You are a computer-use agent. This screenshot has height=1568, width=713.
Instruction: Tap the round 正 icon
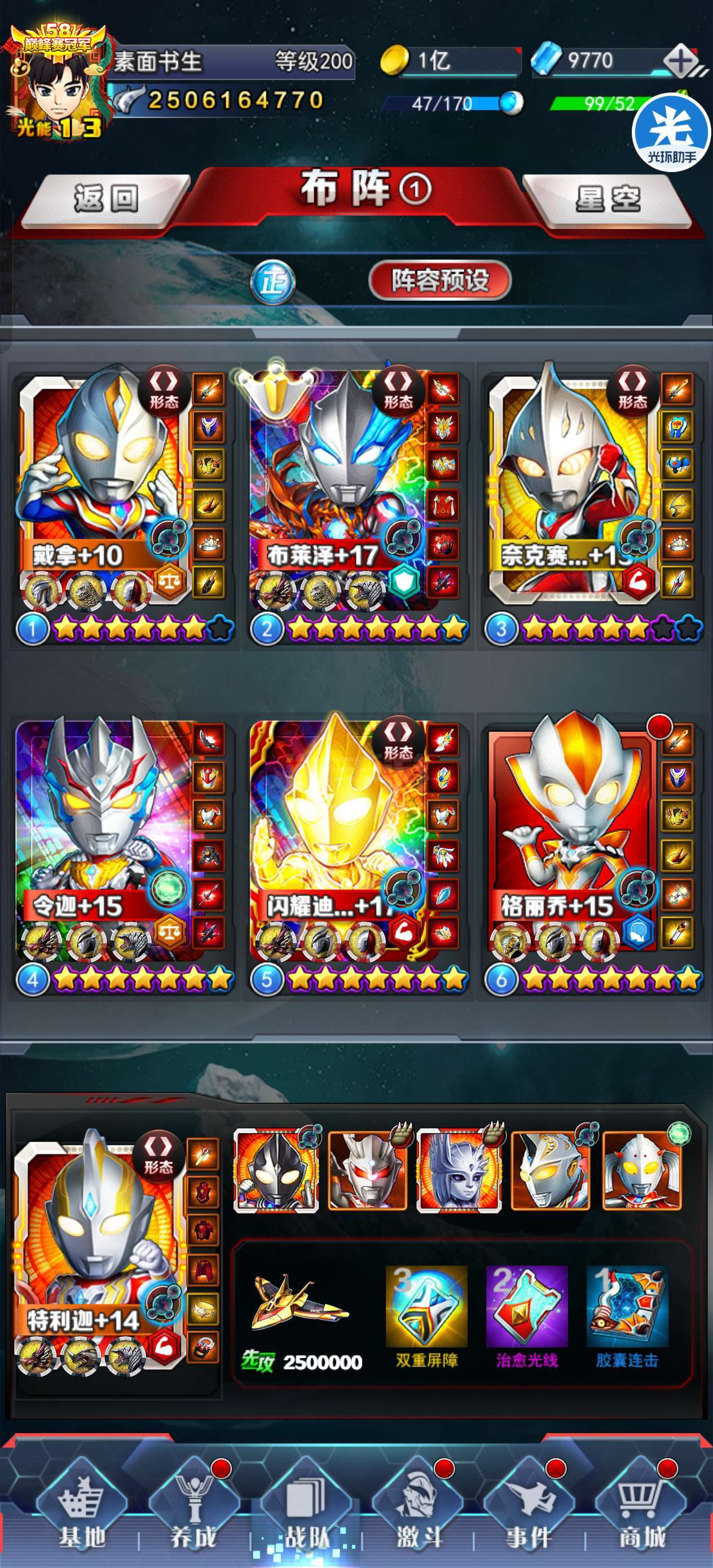click(x=273, y=282)
